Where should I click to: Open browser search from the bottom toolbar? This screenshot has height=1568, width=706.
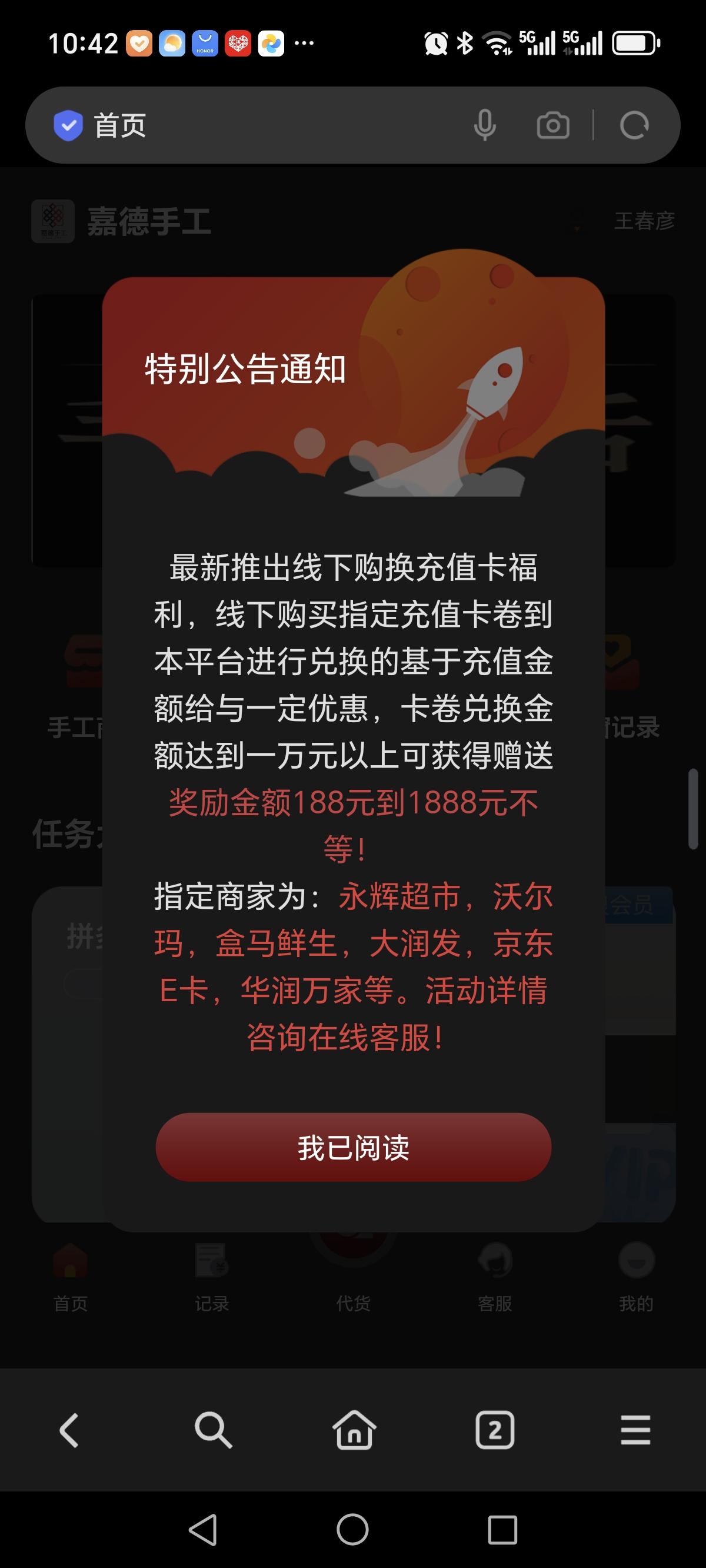(x=212, y=1430)
